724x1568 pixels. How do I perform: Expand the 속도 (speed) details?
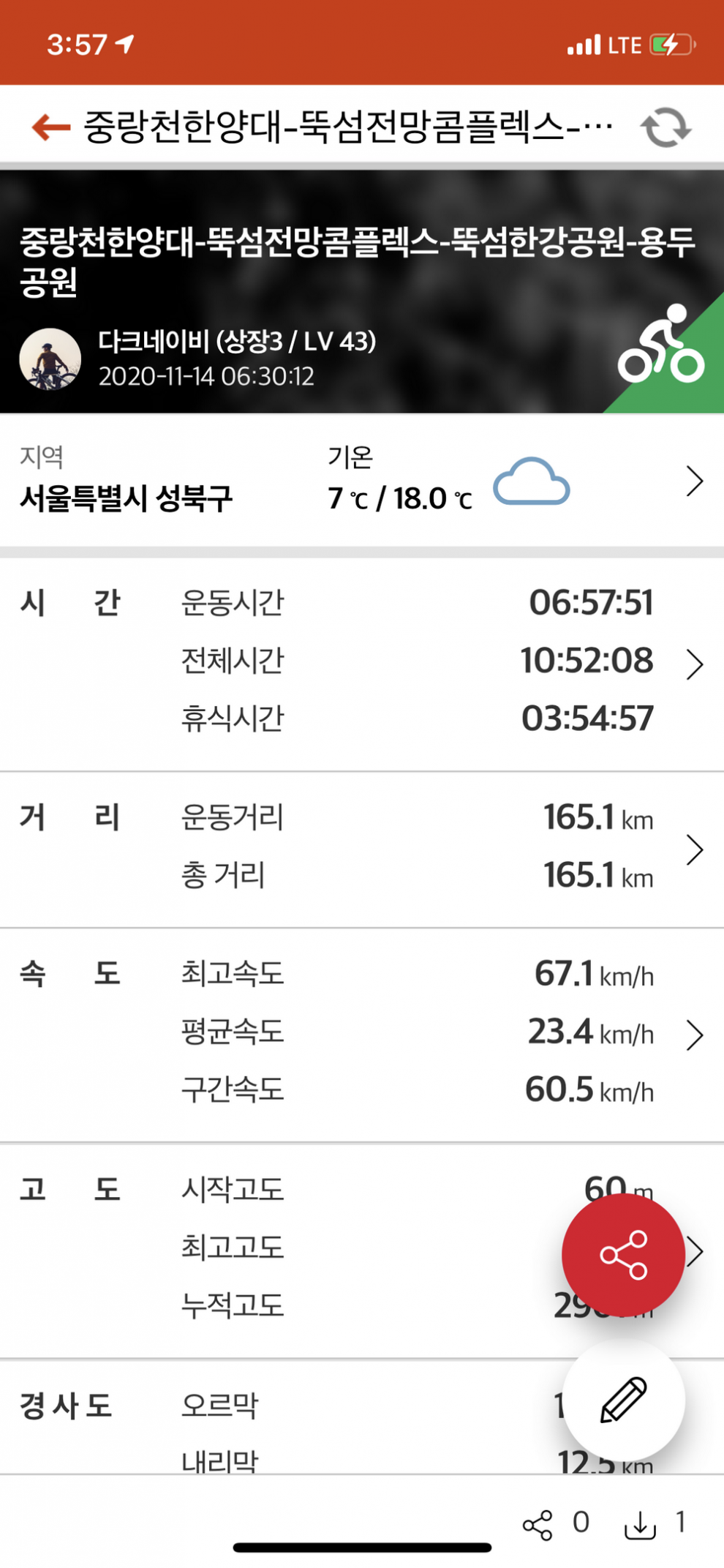362,1035
